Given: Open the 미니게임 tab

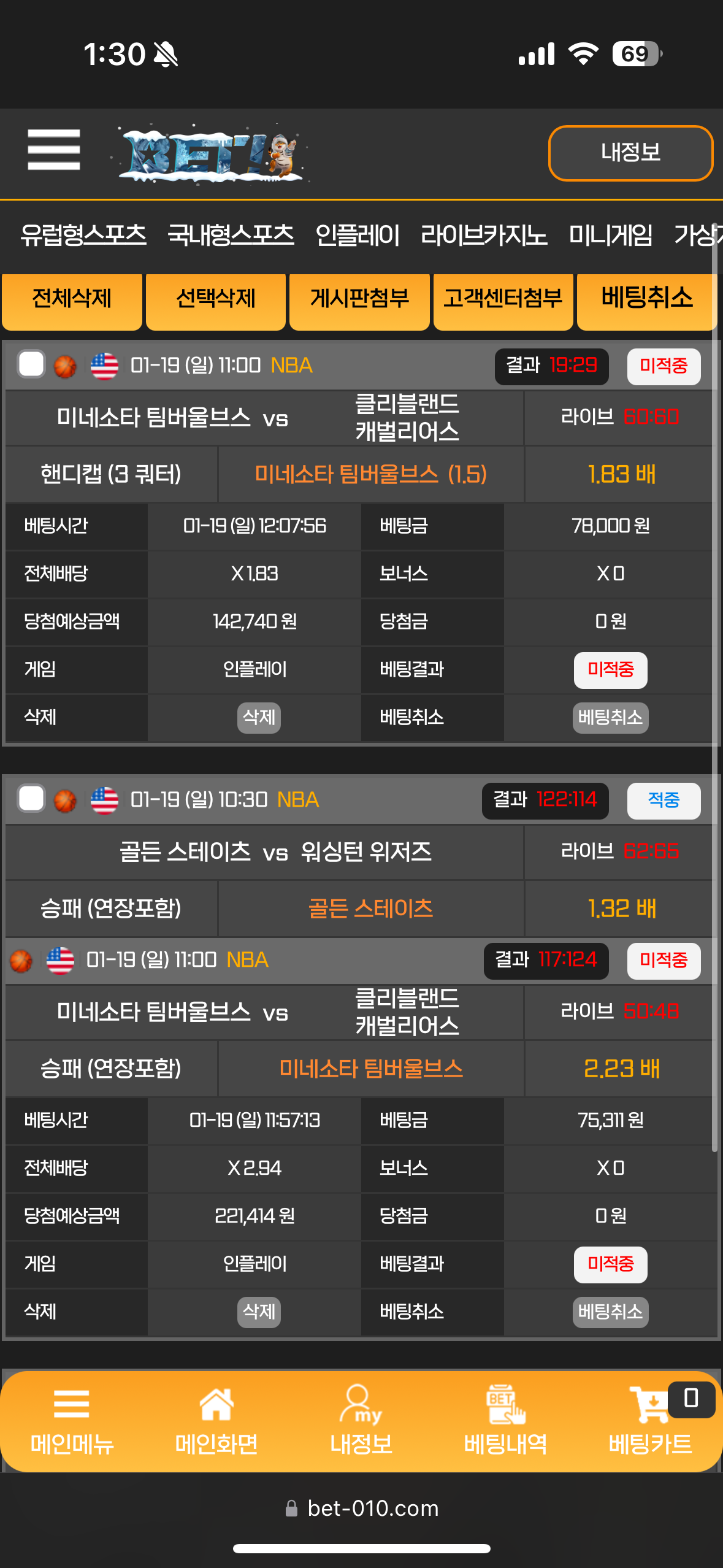Looking at the screenshot, I should point(610,236).
